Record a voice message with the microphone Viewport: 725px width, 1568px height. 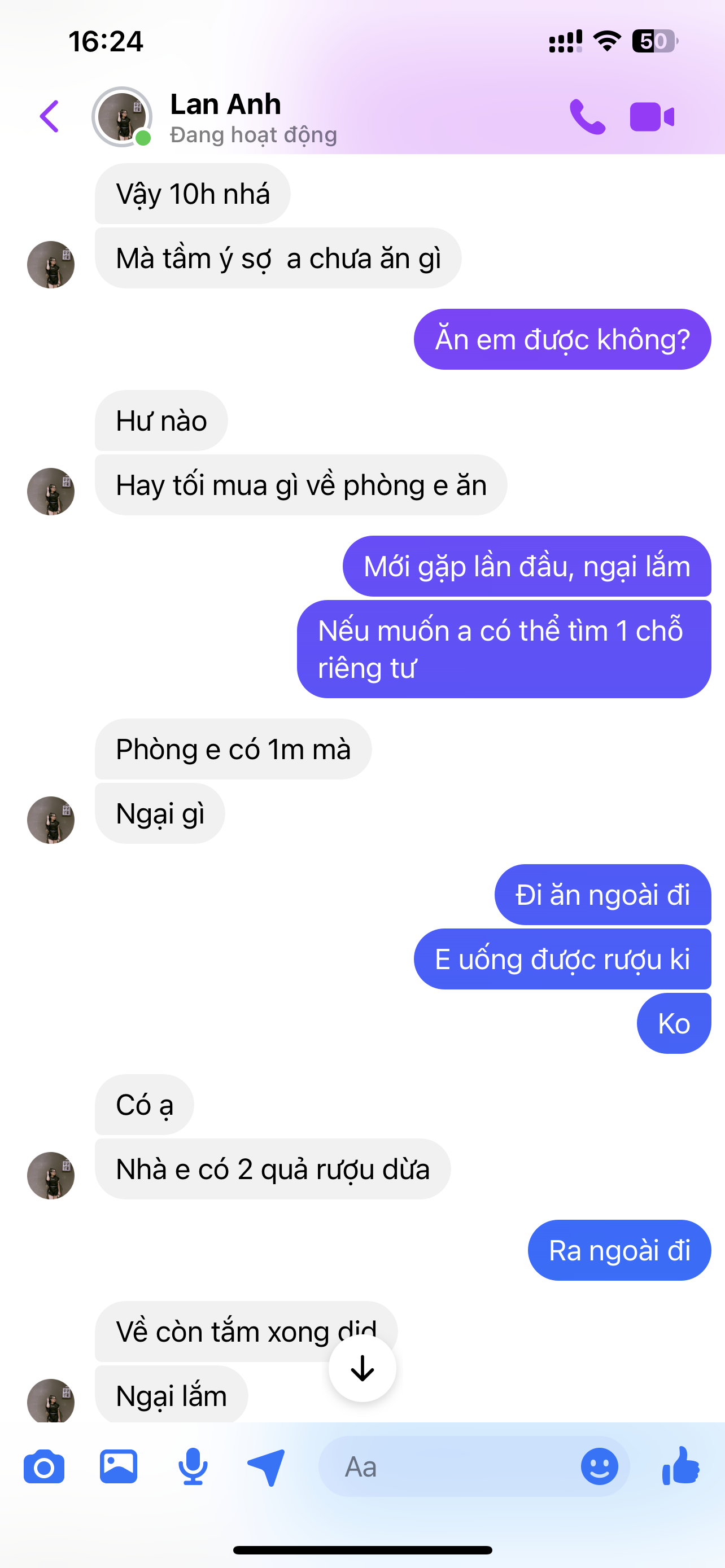193,1467
